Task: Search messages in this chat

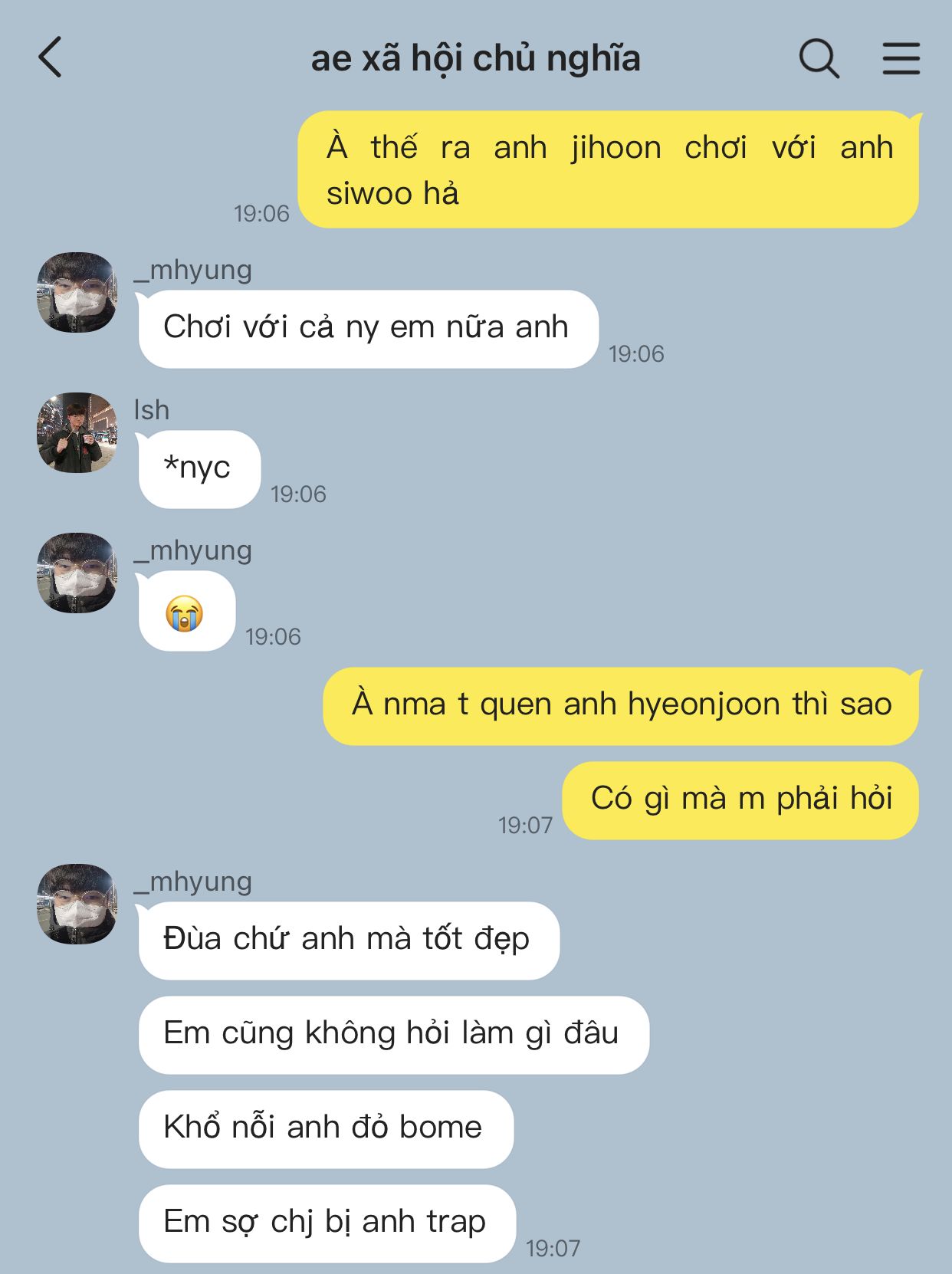Action: [819, 58]
